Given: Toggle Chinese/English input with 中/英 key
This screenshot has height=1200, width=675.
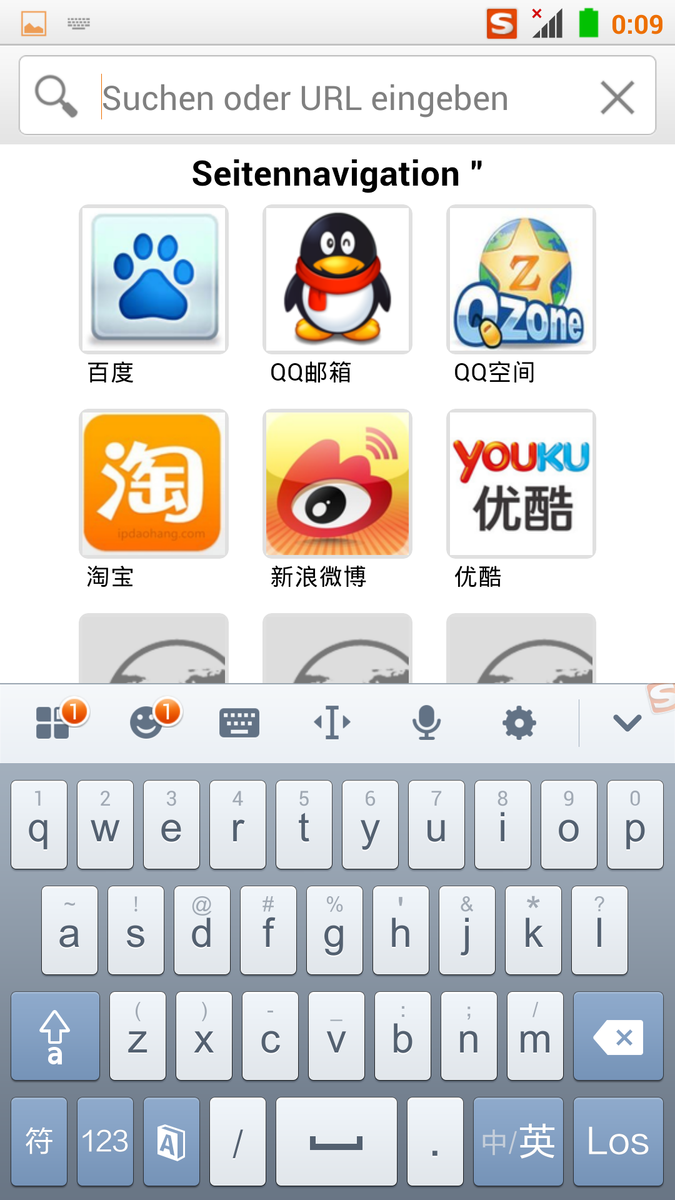Looking at the screenshot, I should tap(518, 1142).
